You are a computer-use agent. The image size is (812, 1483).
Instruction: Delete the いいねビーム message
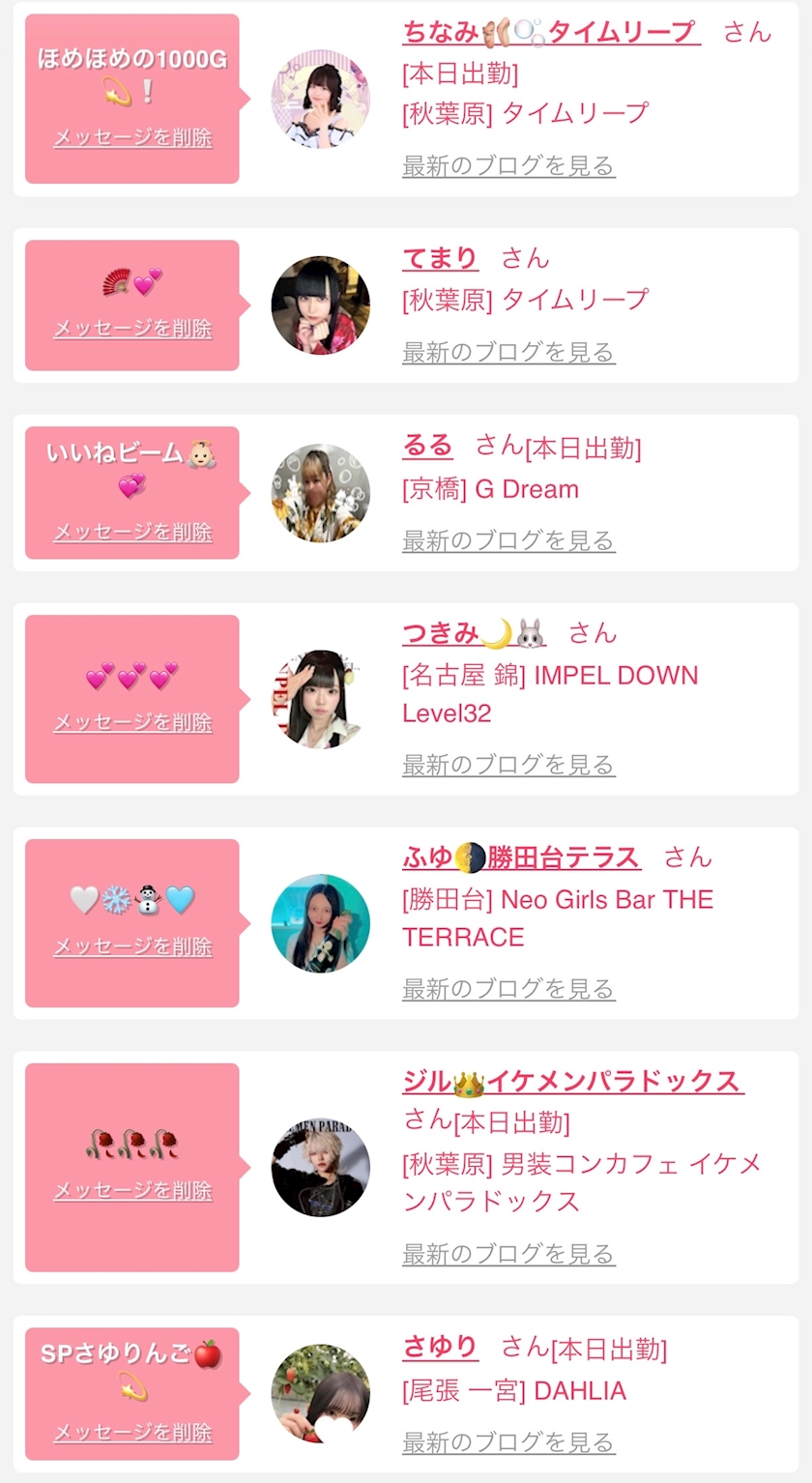(x=132, y=532)
